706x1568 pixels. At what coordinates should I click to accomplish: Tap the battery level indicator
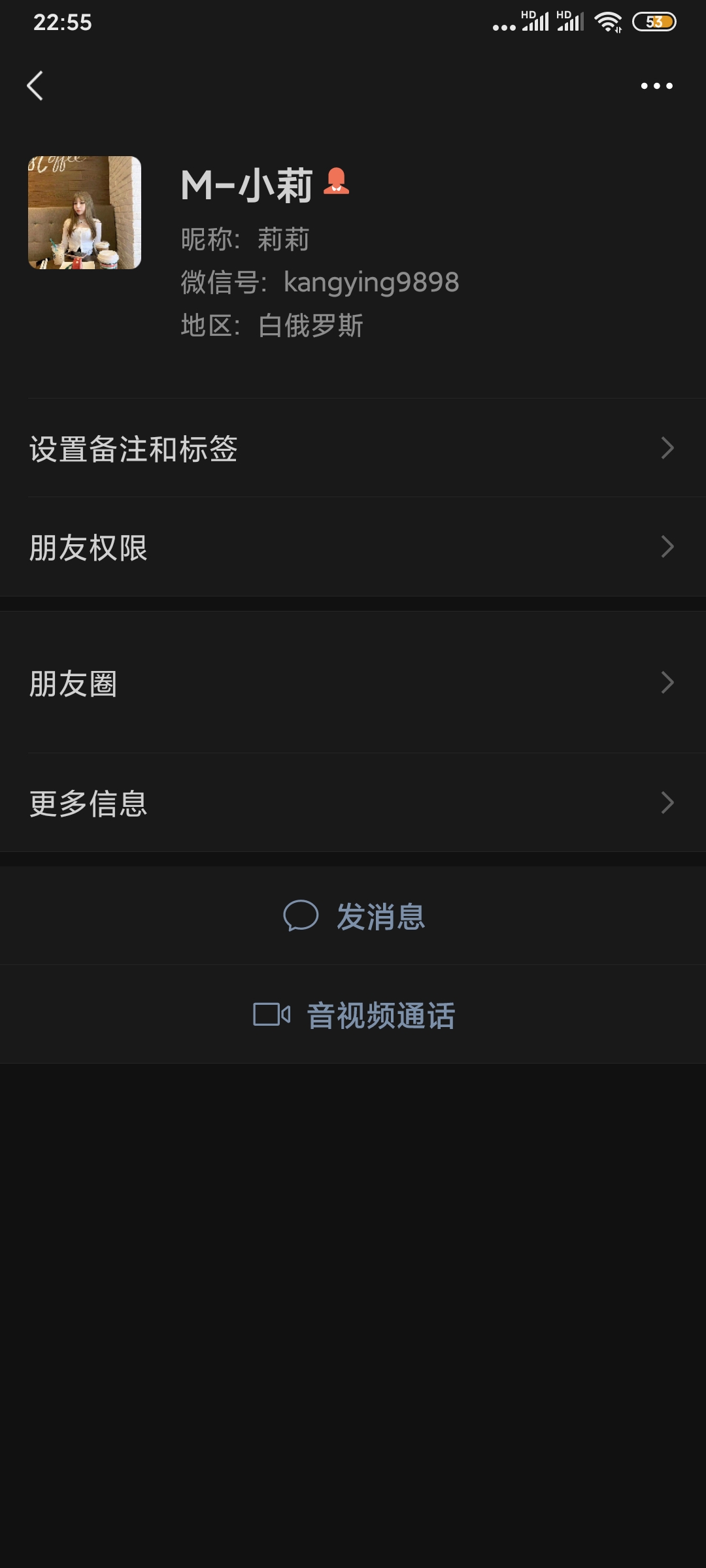[654, 21]
